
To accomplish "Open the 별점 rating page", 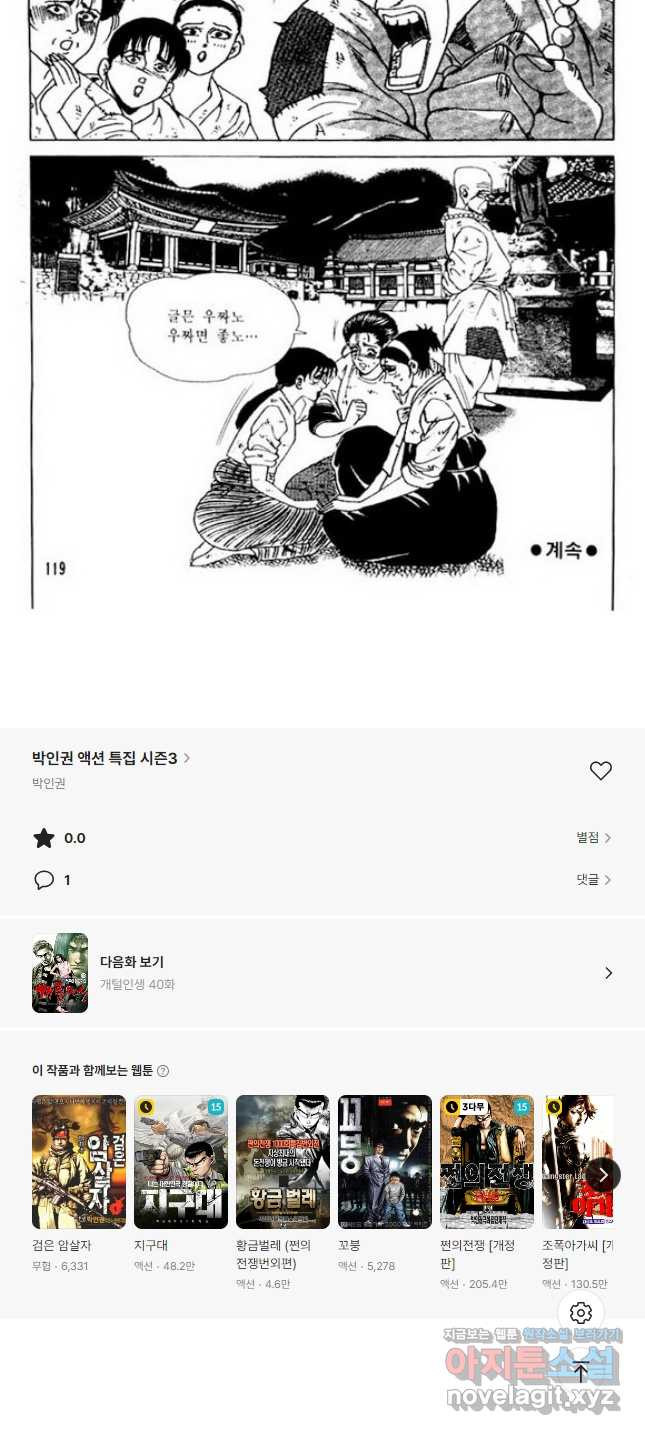I will coord(594,838).
